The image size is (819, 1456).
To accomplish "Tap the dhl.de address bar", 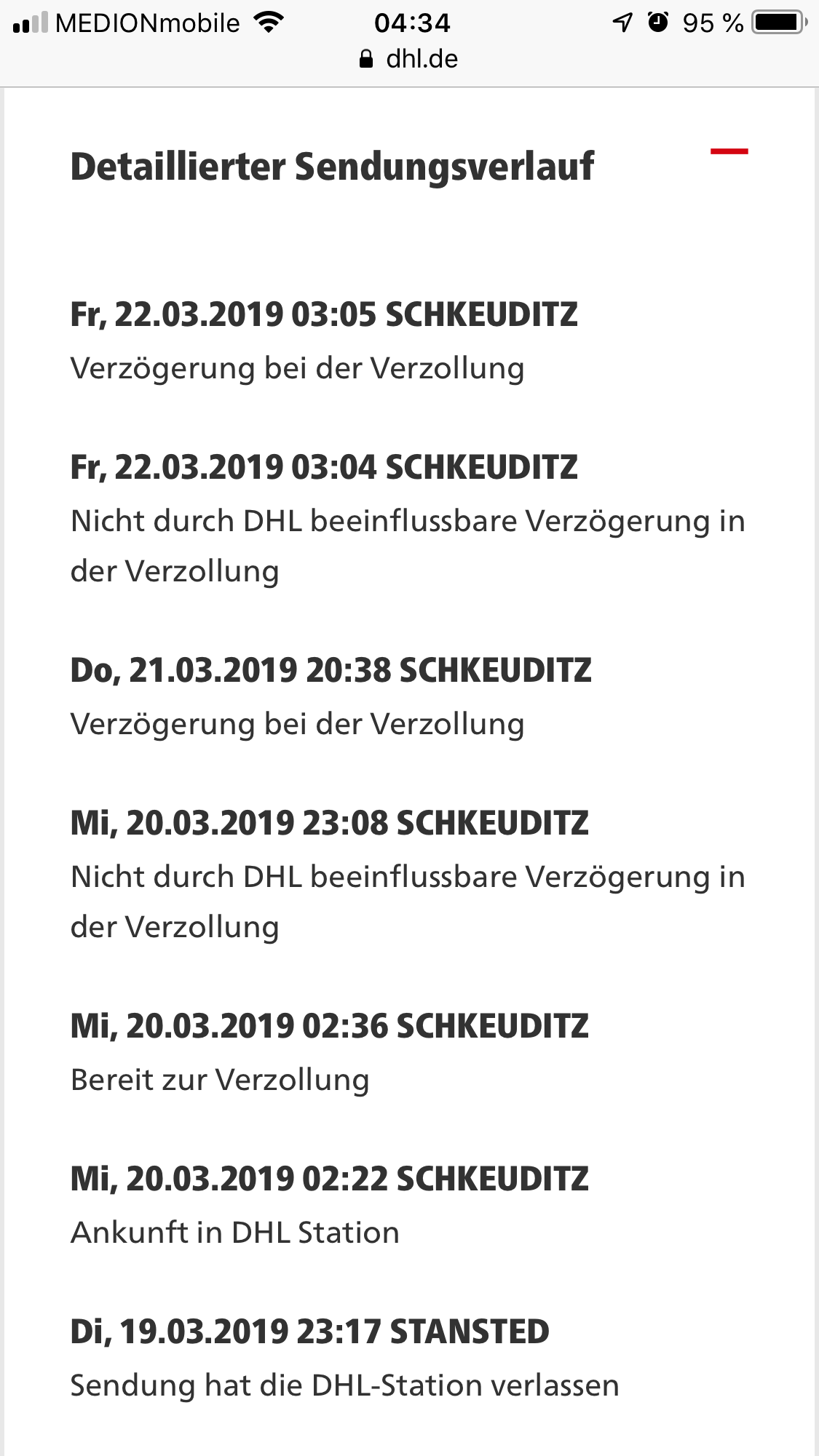I will coord(409,59).
